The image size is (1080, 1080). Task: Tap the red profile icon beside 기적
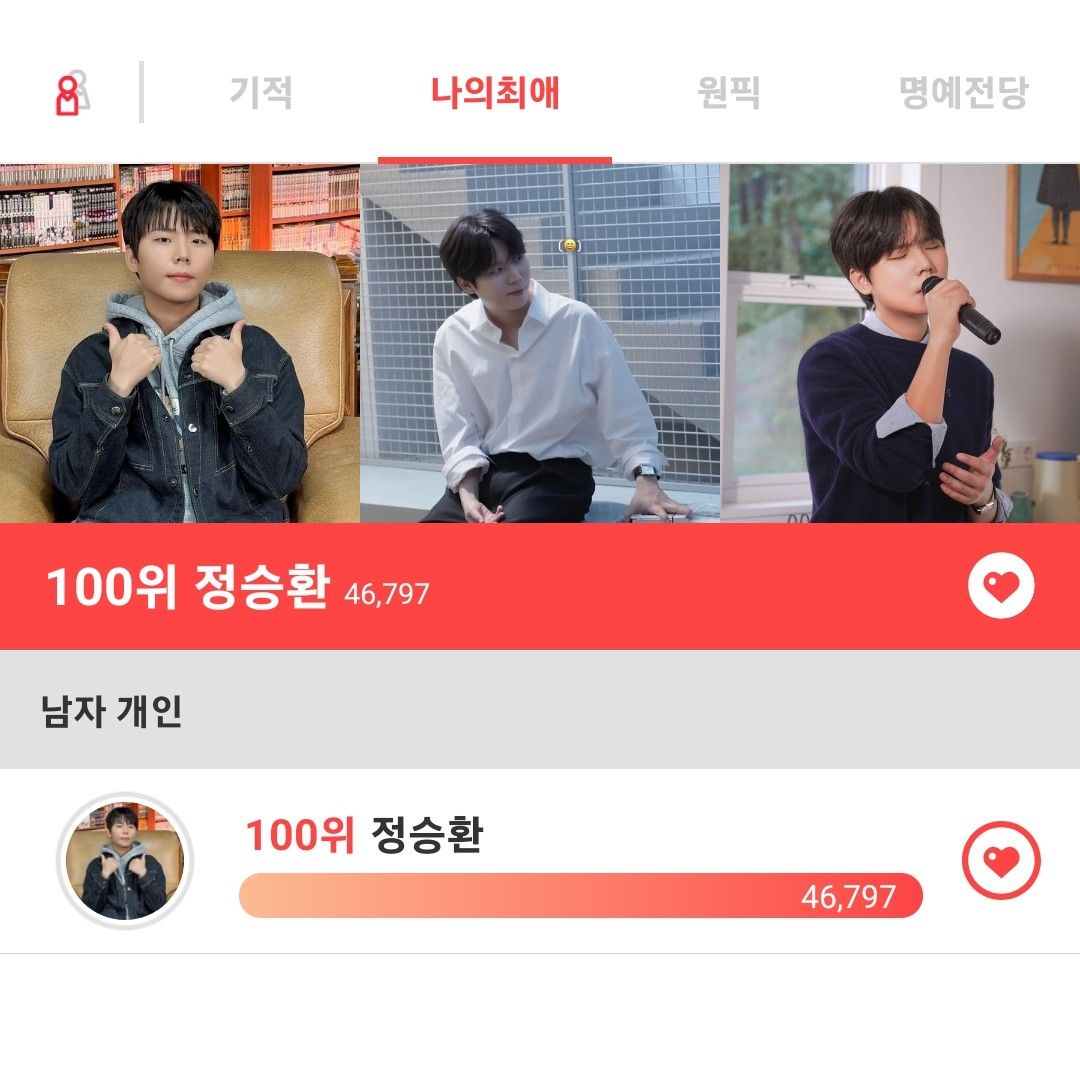pyautogui.click(x=70, y=93)
